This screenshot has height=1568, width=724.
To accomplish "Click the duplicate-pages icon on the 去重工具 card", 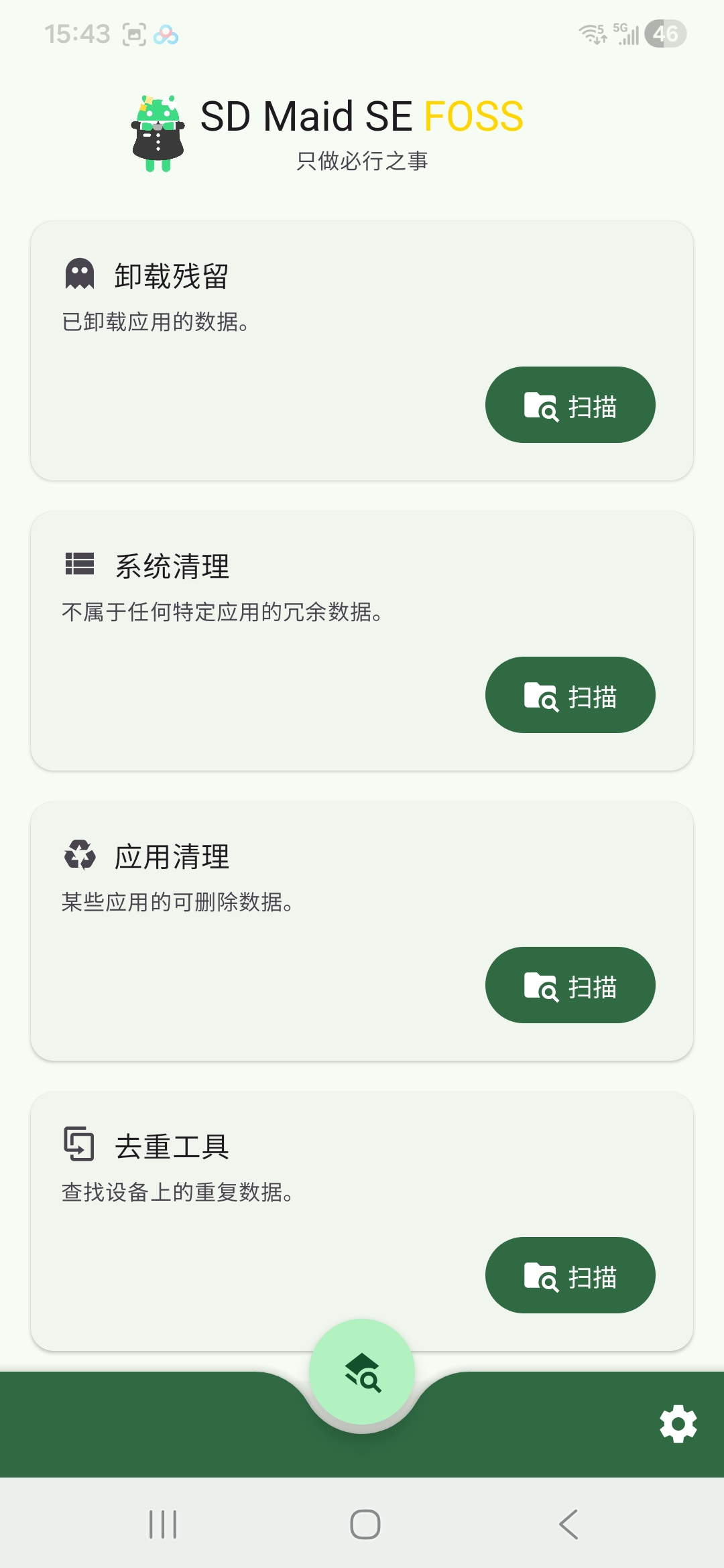I will point(78,1145).
